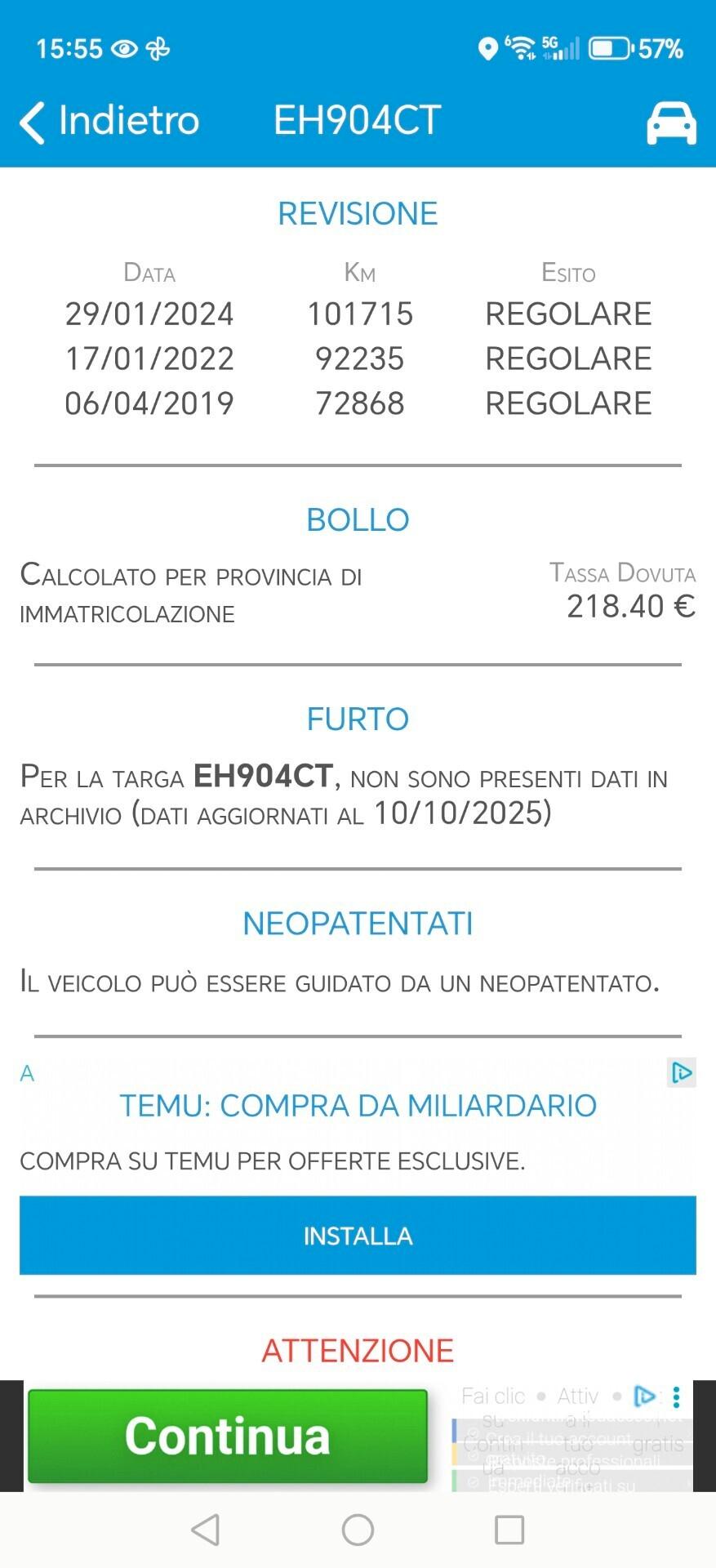Open the car icon in the header

pos(671,123)
